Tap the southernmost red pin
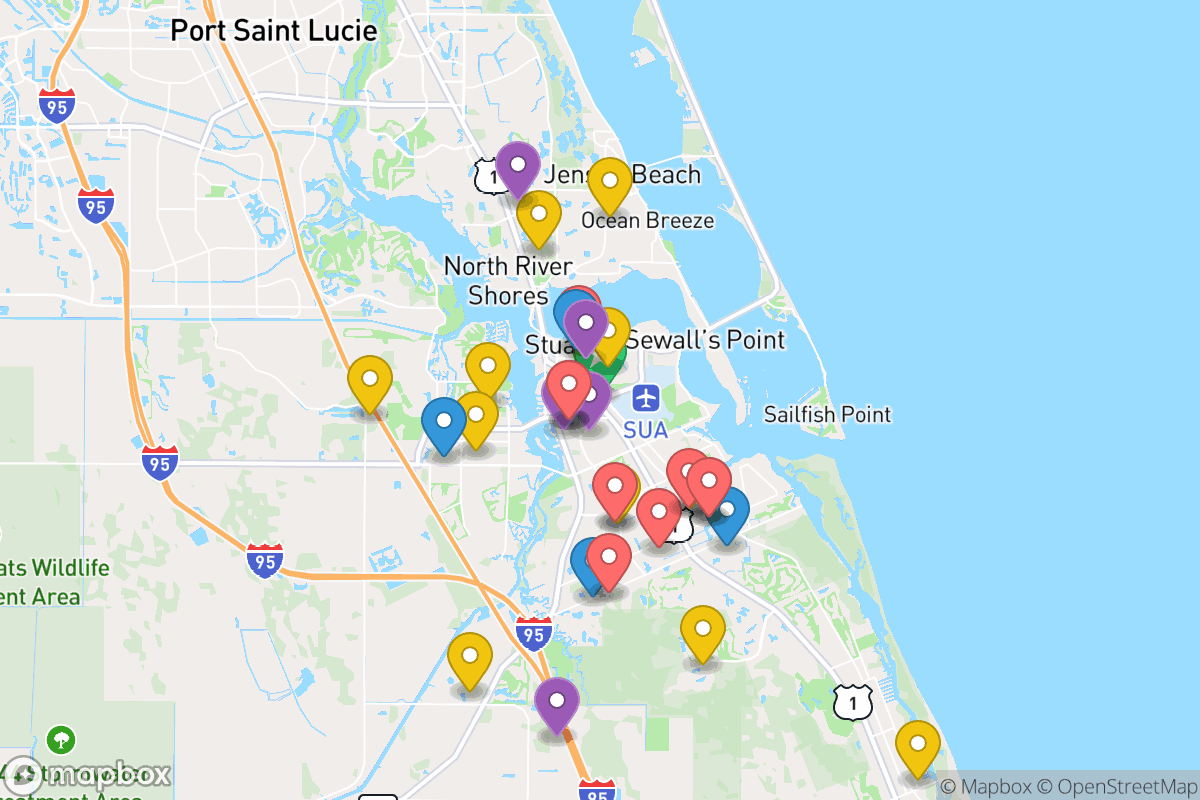Image resolution: width=1200 pixels, height=800 pixels. [609, 560]
